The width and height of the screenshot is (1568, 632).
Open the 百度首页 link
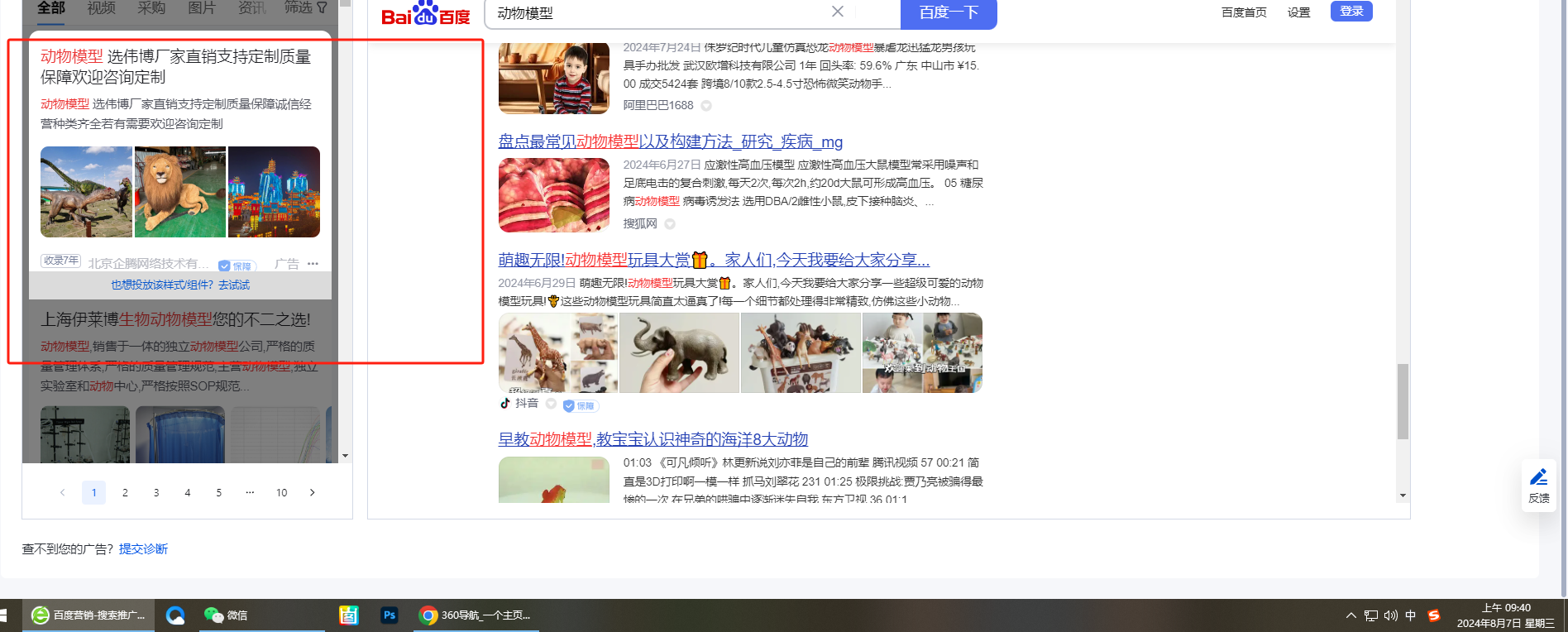coord(1244,12)
